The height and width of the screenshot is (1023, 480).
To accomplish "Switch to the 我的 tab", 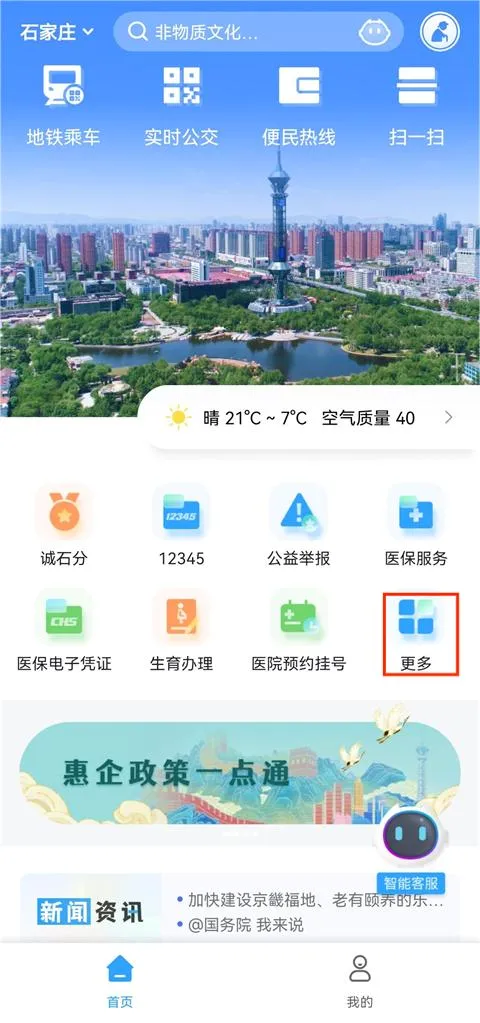I will click(x=359, y=982).
